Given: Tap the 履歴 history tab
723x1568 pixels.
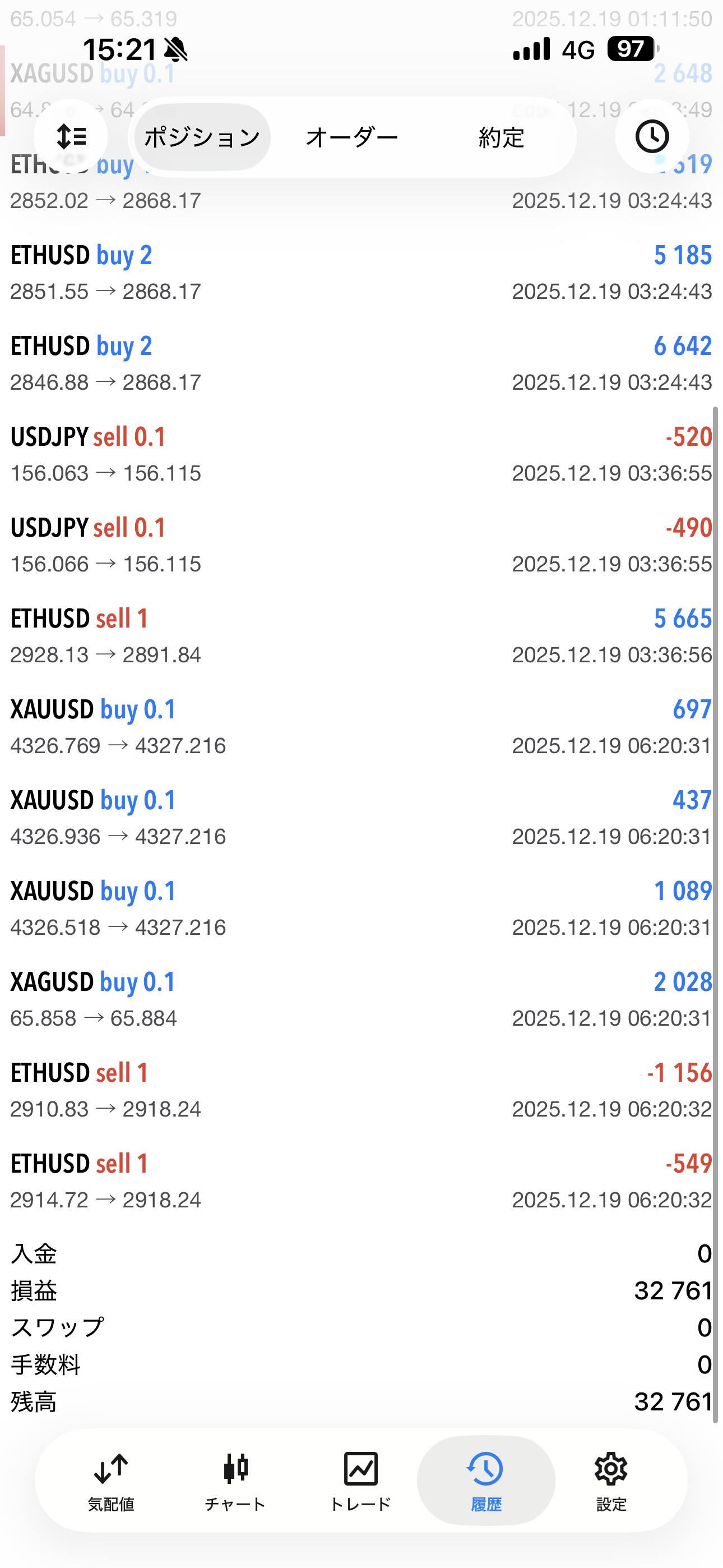Looking at the screenshot, I should pyautogui.click(x=486, y=1481).
